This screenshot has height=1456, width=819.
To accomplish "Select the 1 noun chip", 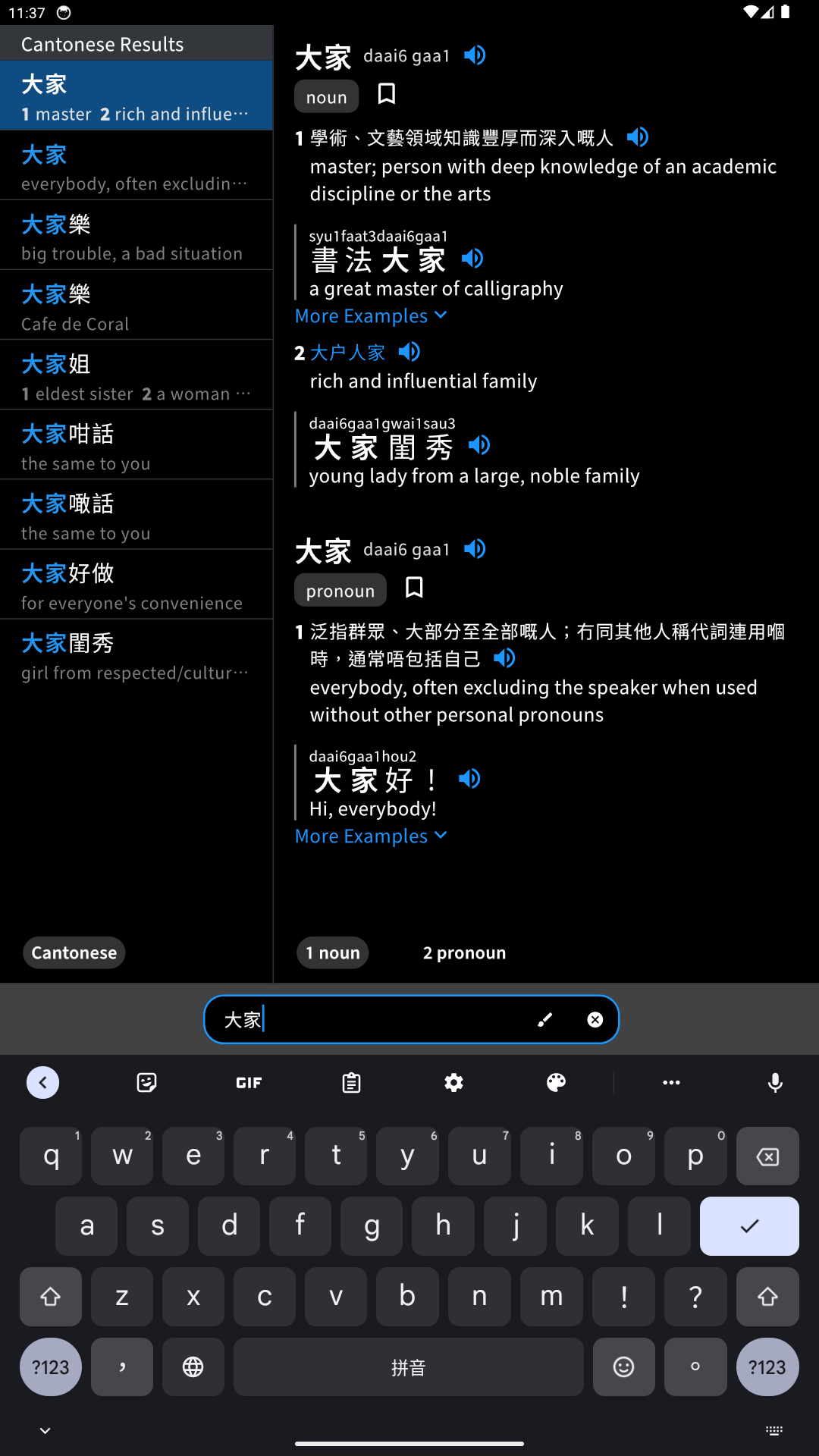I will point(332,953).
